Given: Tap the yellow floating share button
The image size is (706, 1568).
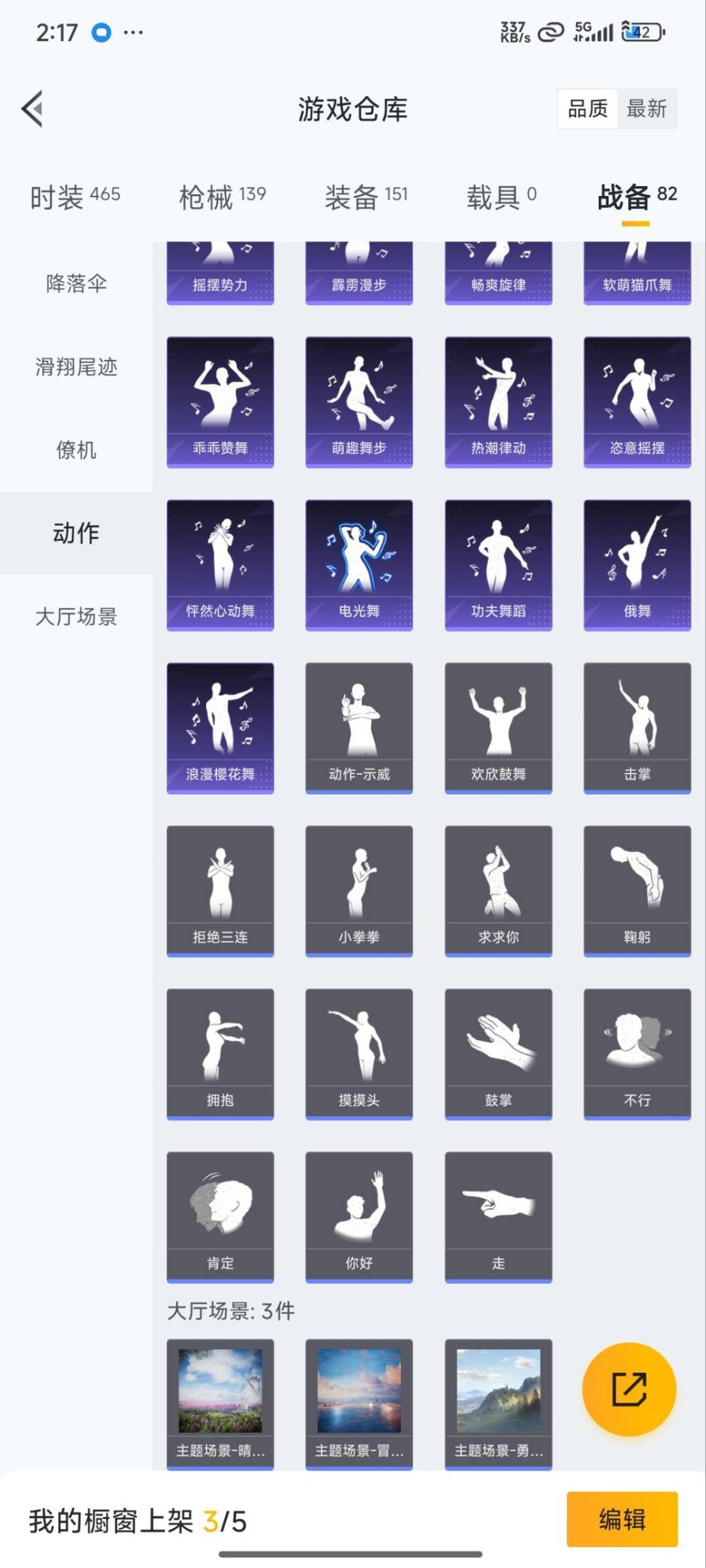Looking at the screenshot, I should pyautogui.click(x=630, y=1389).
